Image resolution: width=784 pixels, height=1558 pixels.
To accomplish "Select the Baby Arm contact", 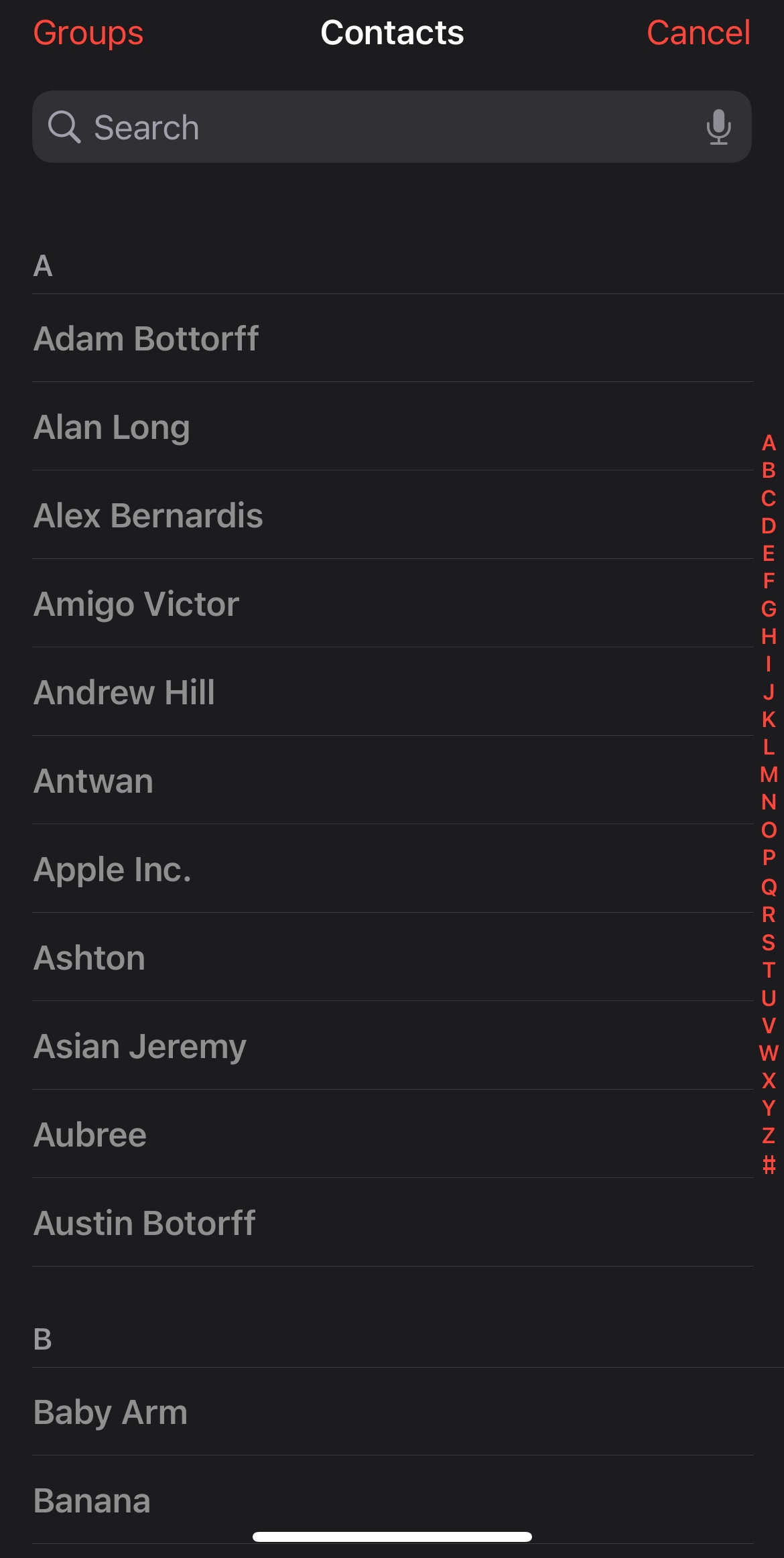I will pos(111,1413).
